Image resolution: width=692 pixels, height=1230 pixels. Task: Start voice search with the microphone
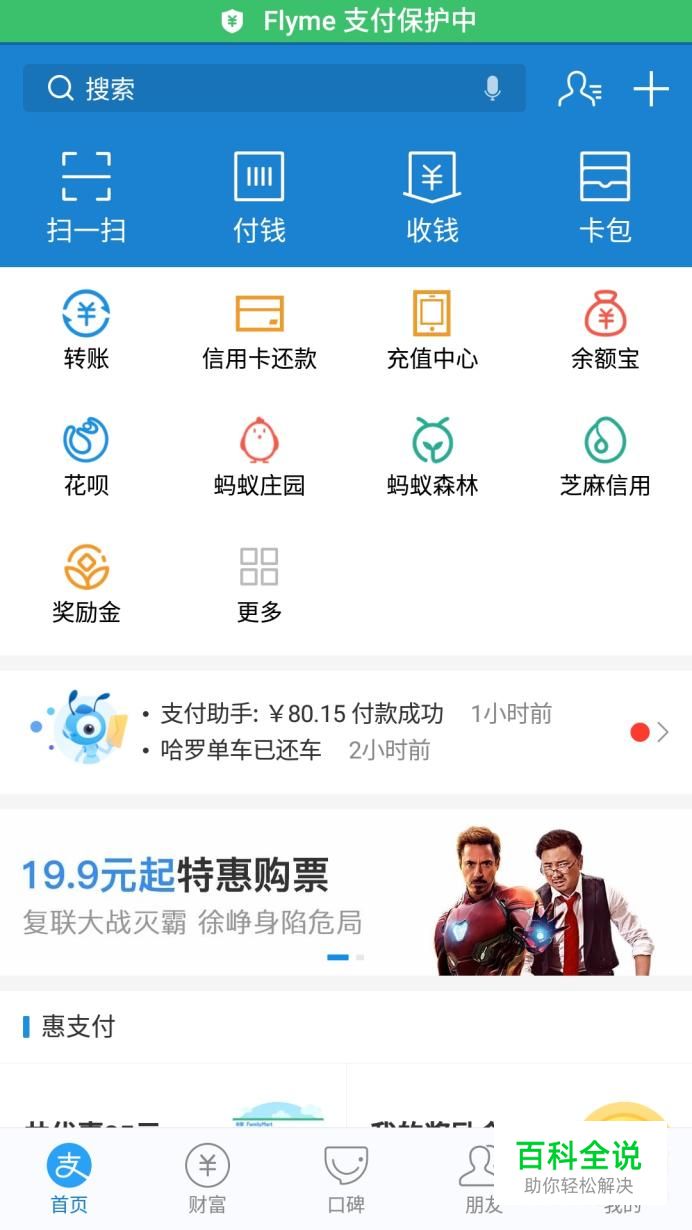pos(492,89)
